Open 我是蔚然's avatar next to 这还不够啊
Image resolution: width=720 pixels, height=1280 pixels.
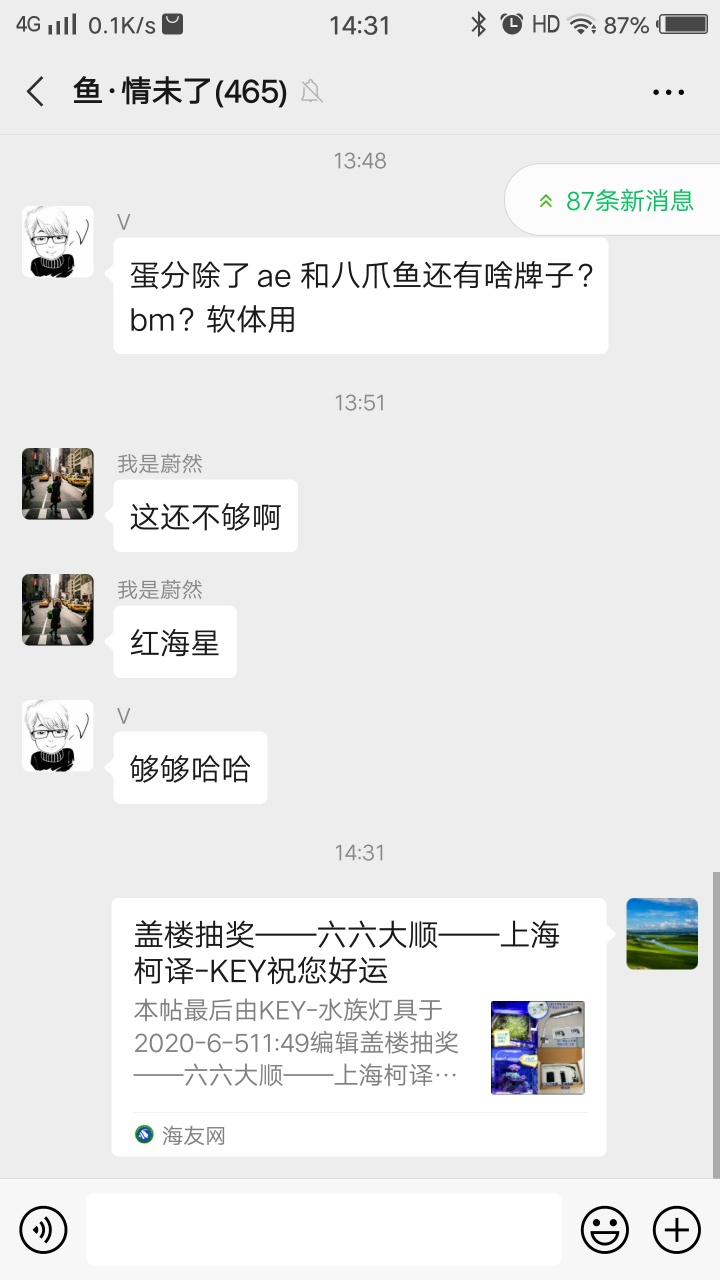coord(58,484)
